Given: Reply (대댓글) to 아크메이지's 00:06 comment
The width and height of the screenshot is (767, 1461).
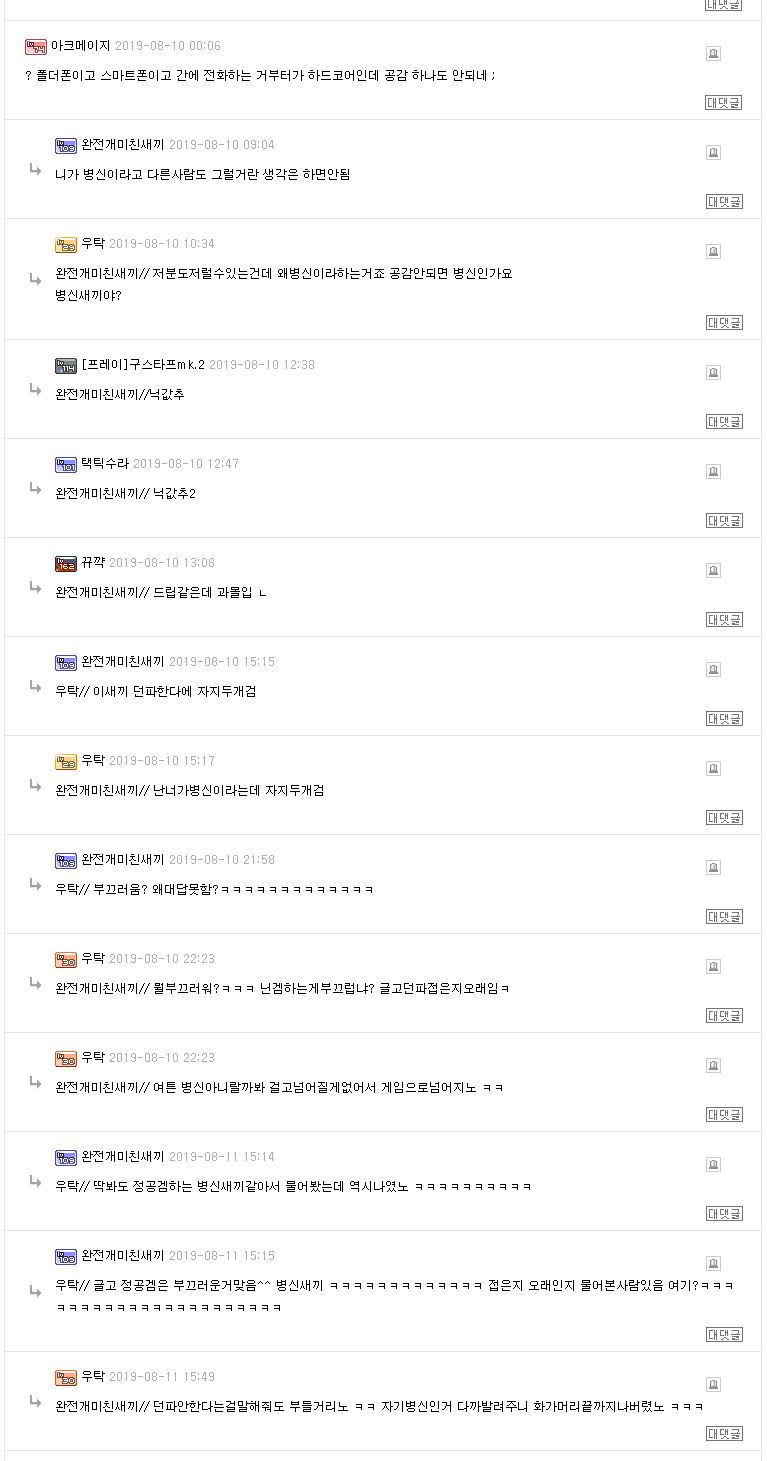Looking at the screenshot, I should (x=724, y=103).
